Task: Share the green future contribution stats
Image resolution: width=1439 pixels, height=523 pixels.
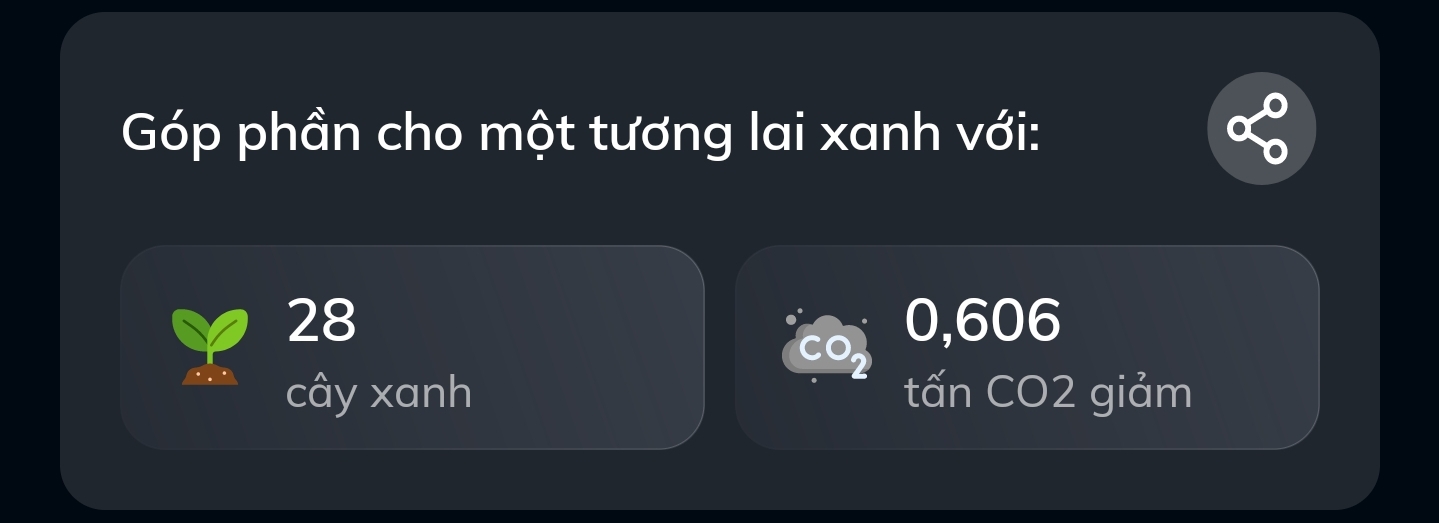Action: tap(1261, 128)
